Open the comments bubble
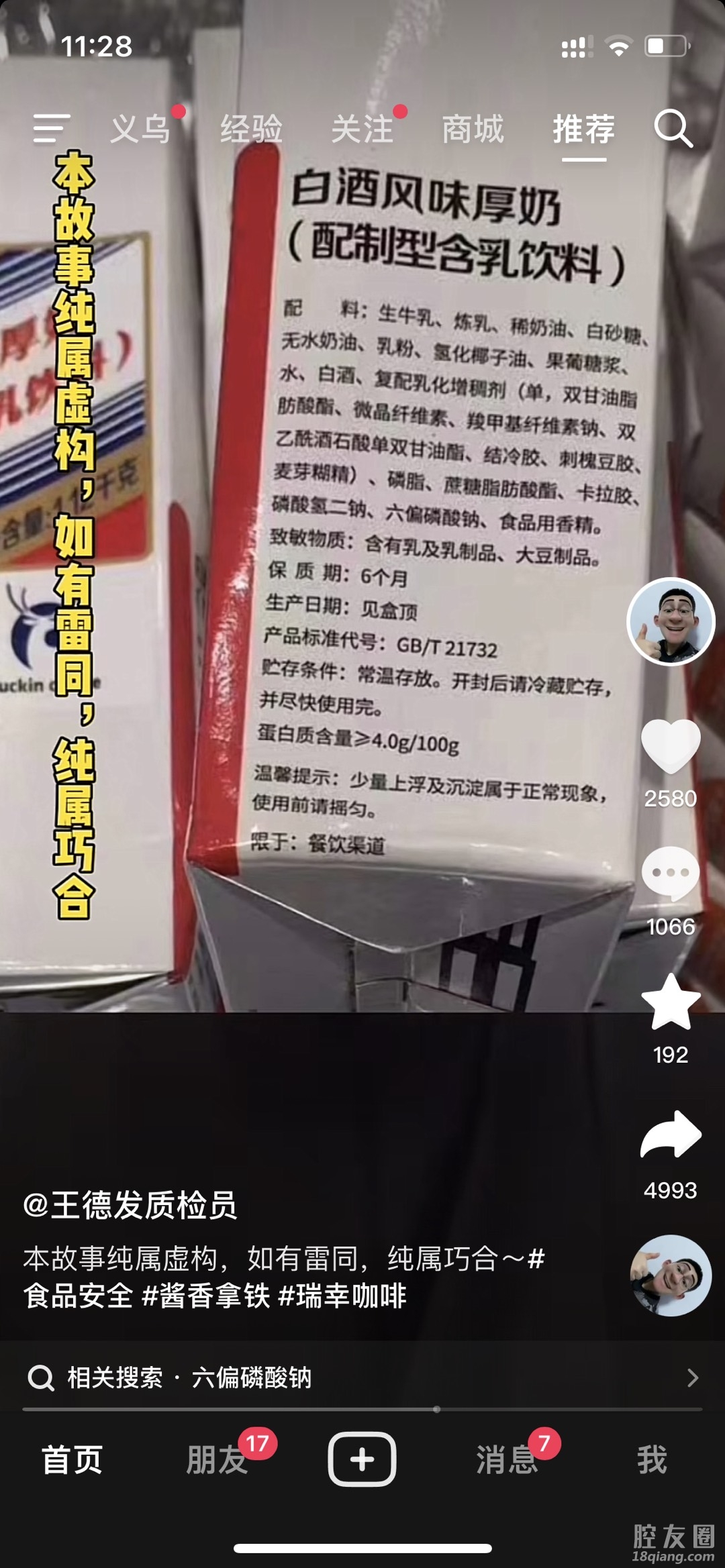The width and height of the screenshot is (725, 1568). 671,874
